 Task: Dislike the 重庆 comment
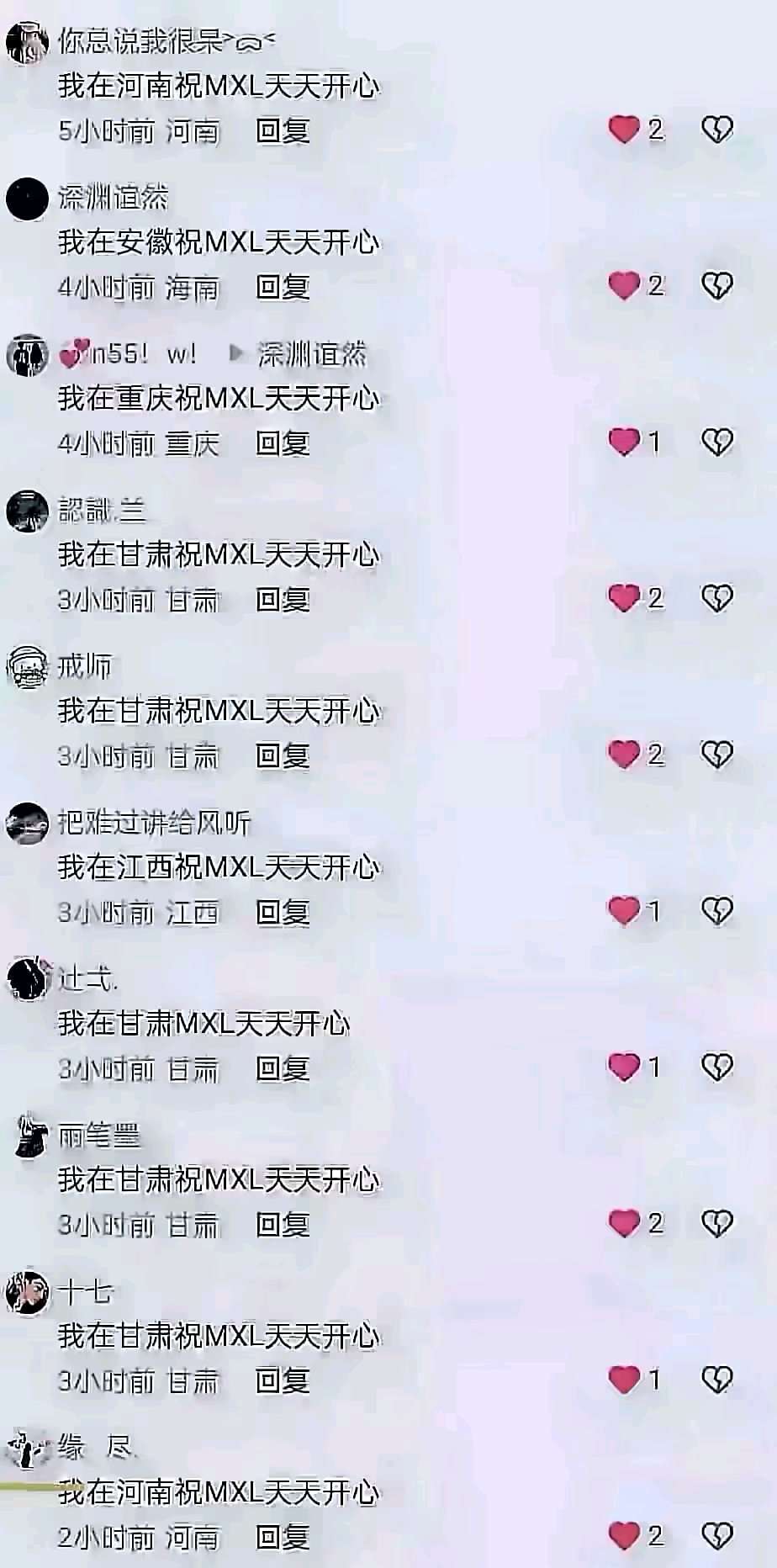[x=717, y=442]
